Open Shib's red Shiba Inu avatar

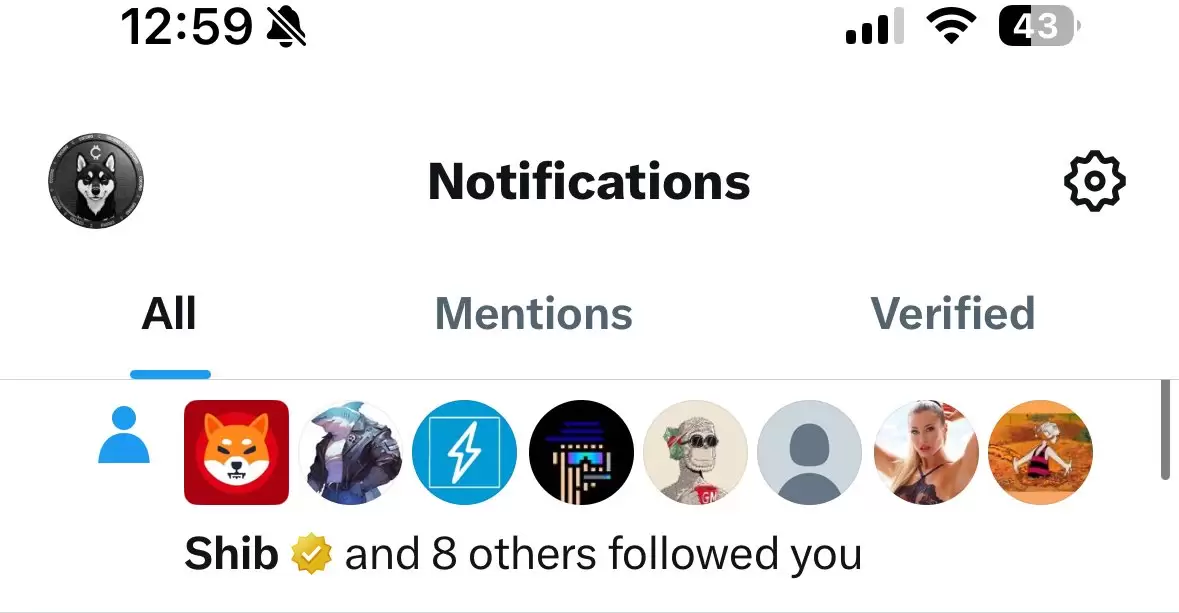point(237,452)
